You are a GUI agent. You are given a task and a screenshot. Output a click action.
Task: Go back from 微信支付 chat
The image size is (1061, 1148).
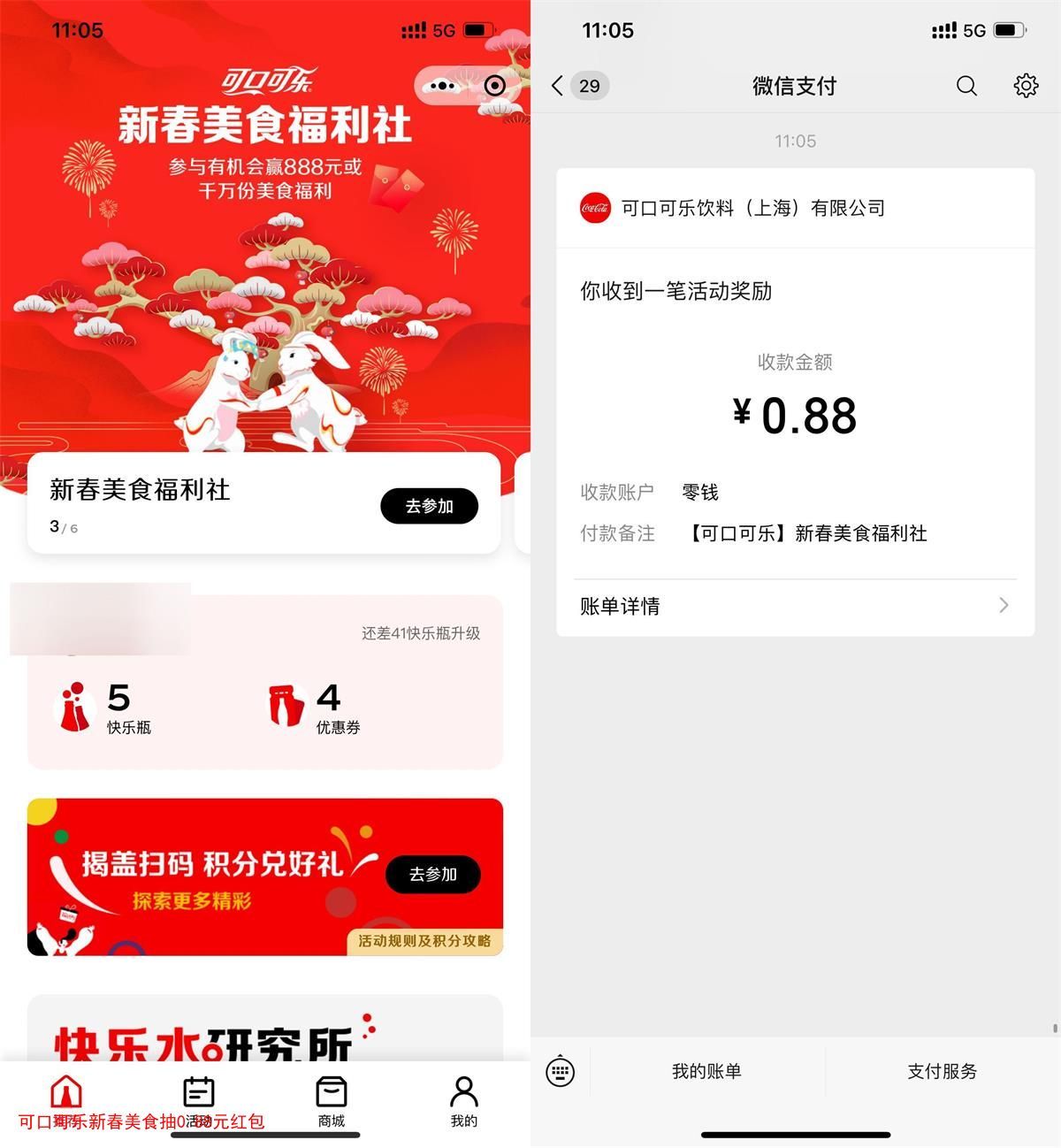click(557, 86)
